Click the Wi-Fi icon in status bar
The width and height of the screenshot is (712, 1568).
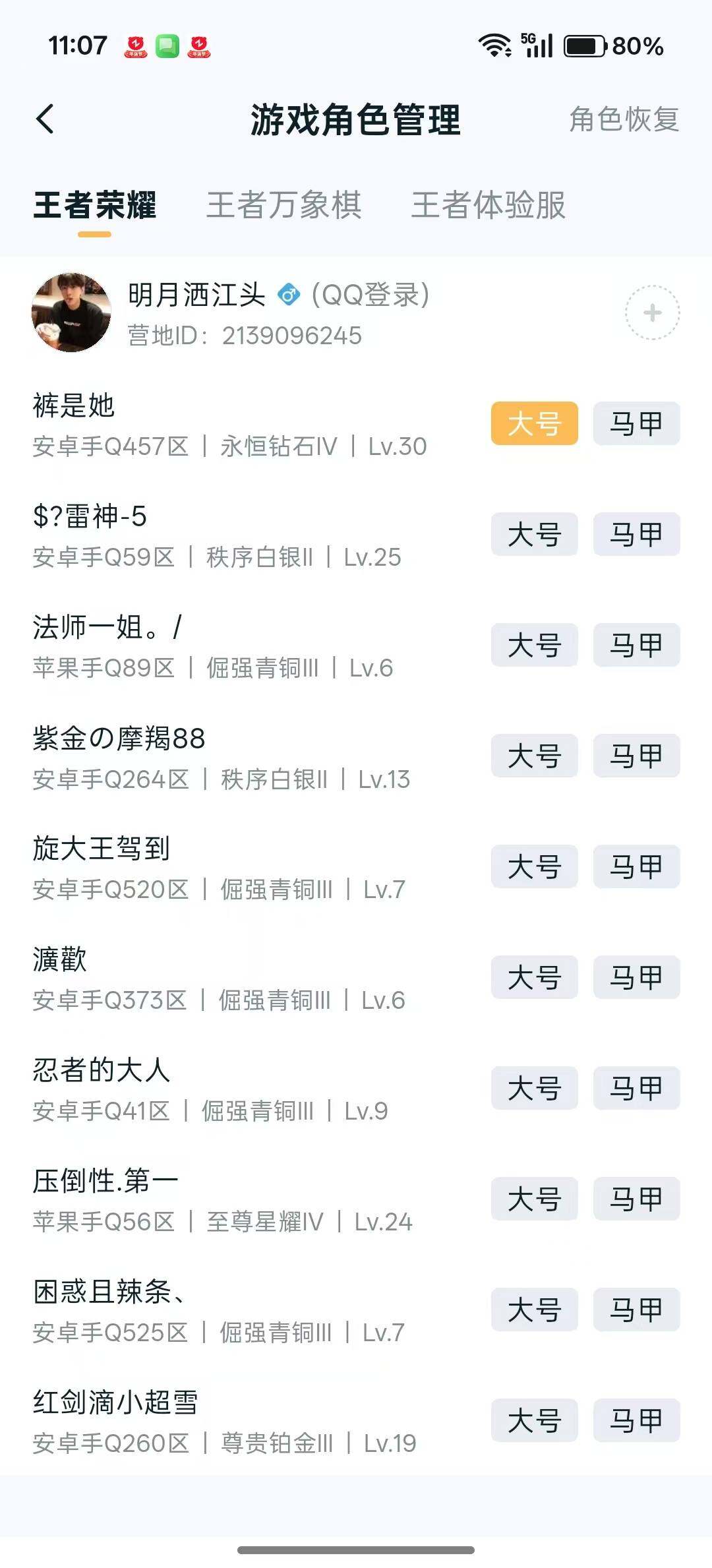[496, 45]
